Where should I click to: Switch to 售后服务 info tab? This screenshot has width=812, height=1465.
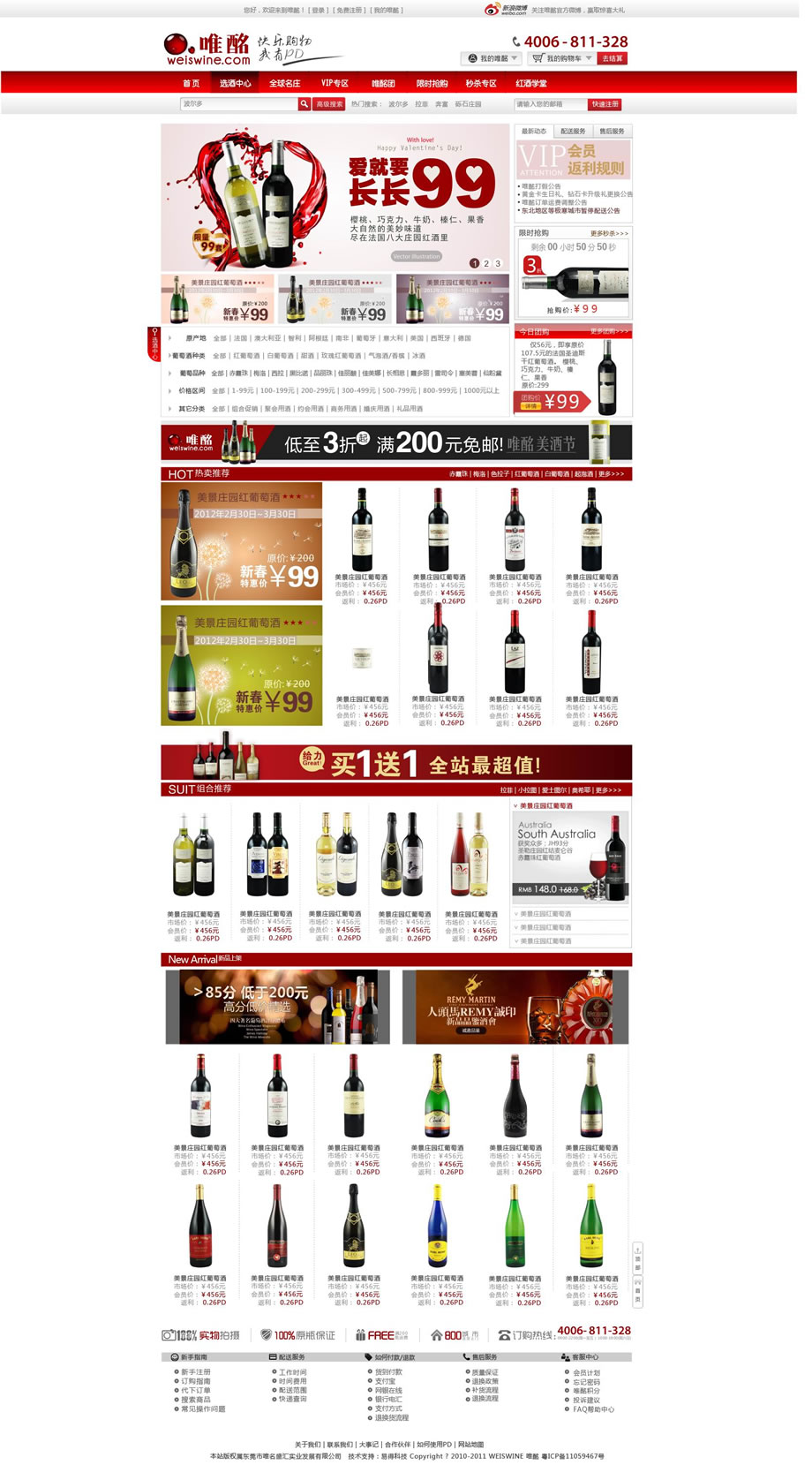point(612,132)
